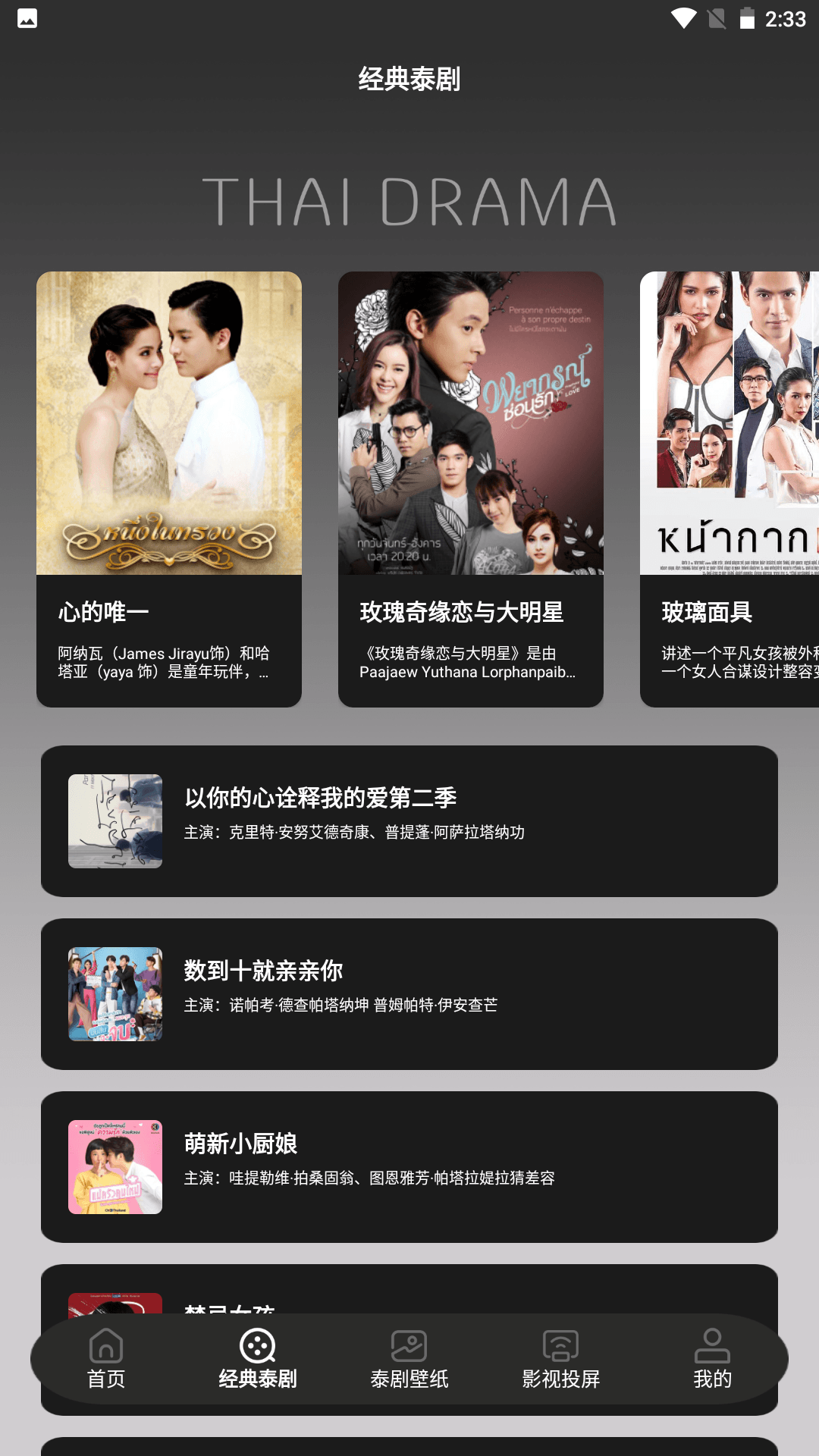This screenshot has width=819, height=1456.
Task: Open 以你的心诠释我的爱第二季 from the list
Action: 409,821
